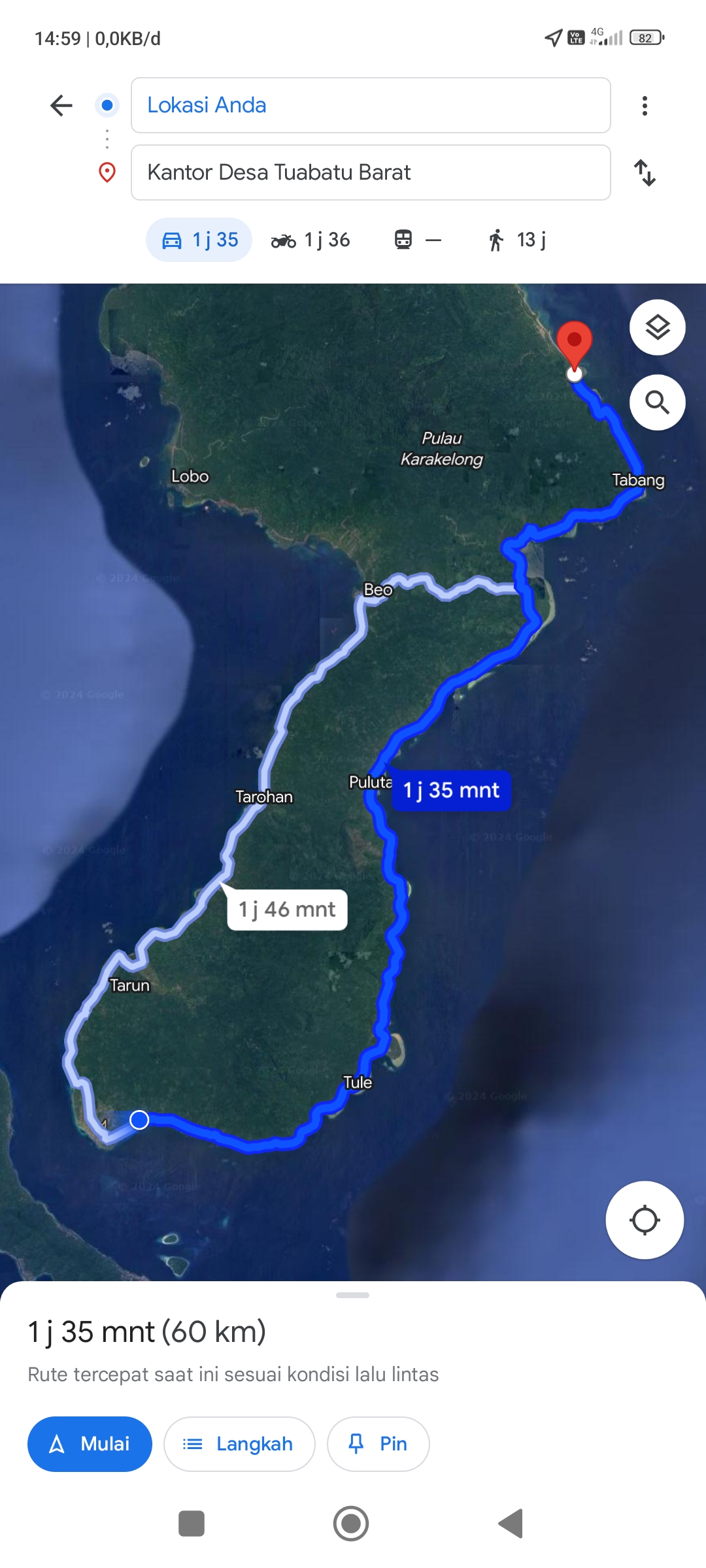The image size is (706, 1568).
Task: Start navigation with Mulai button
Action: tap(90, 1444)
